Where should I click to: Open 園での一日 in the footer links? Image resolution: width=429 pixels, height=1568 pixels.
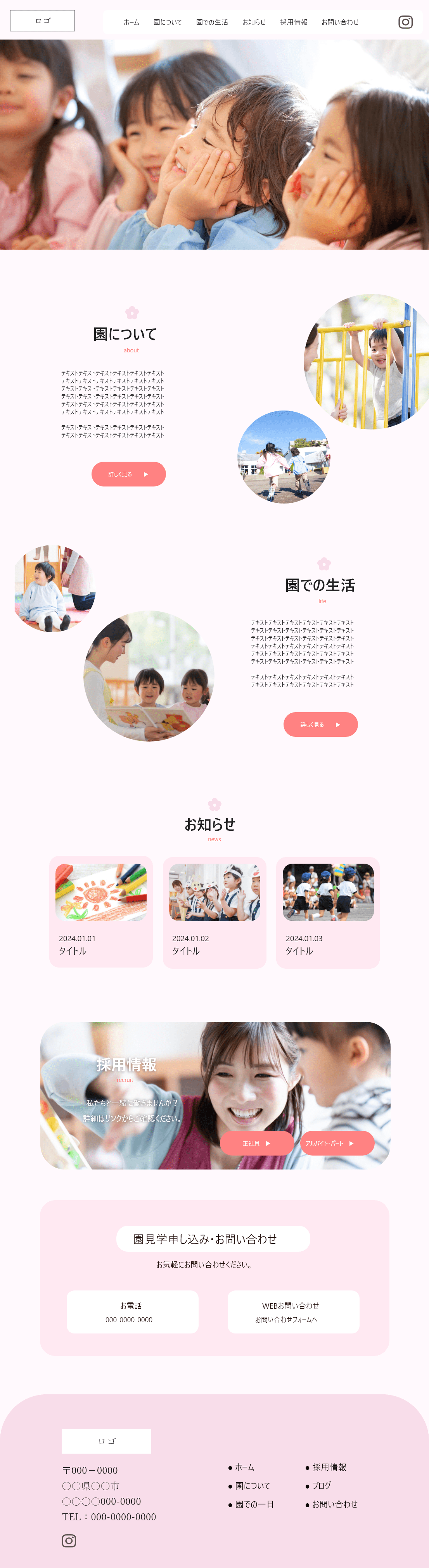coord(254,1504)
